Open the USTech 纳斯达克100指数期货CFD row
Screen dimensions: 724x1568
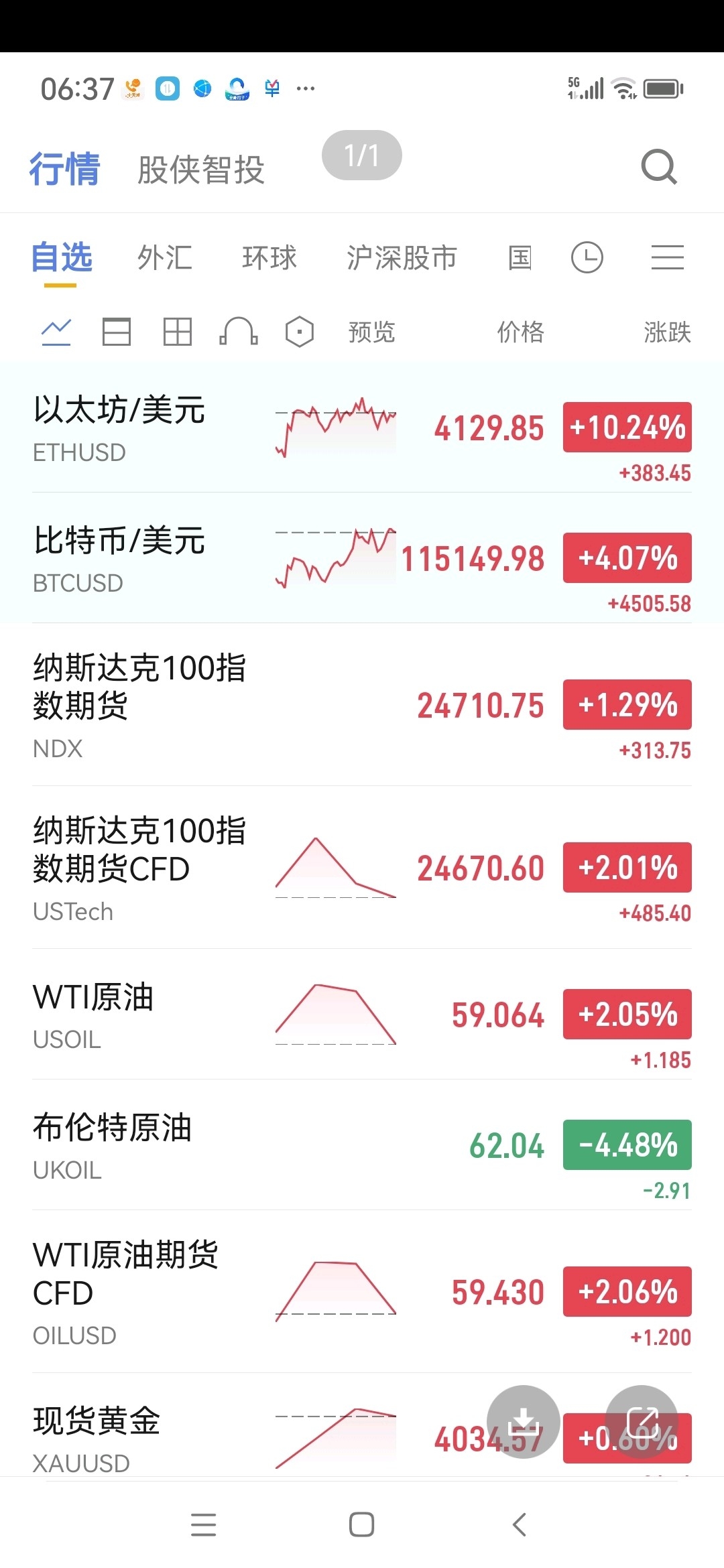tap(141, 868)
